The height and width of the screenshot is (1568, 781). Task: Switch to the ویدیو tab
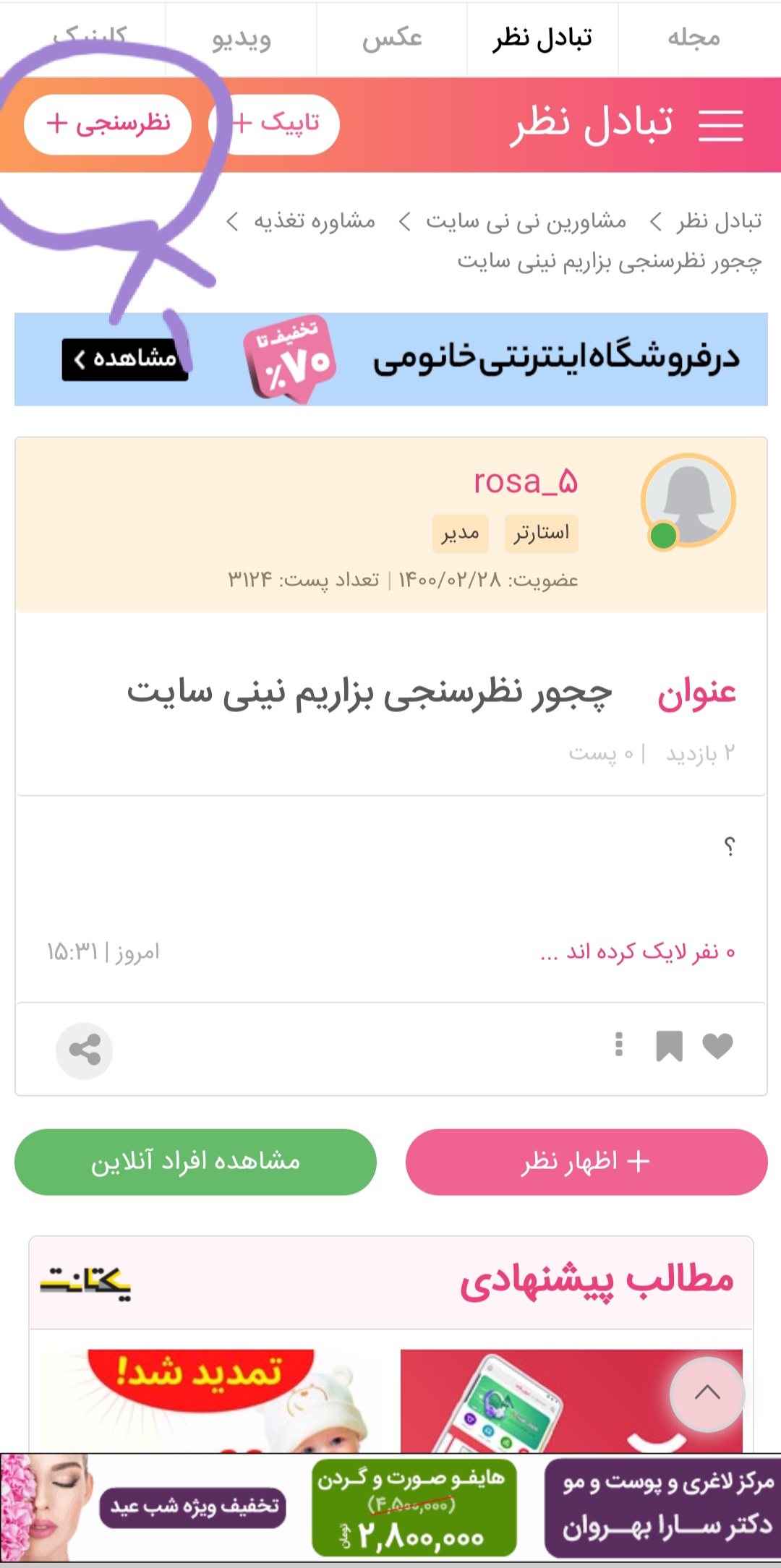[242, 38]
